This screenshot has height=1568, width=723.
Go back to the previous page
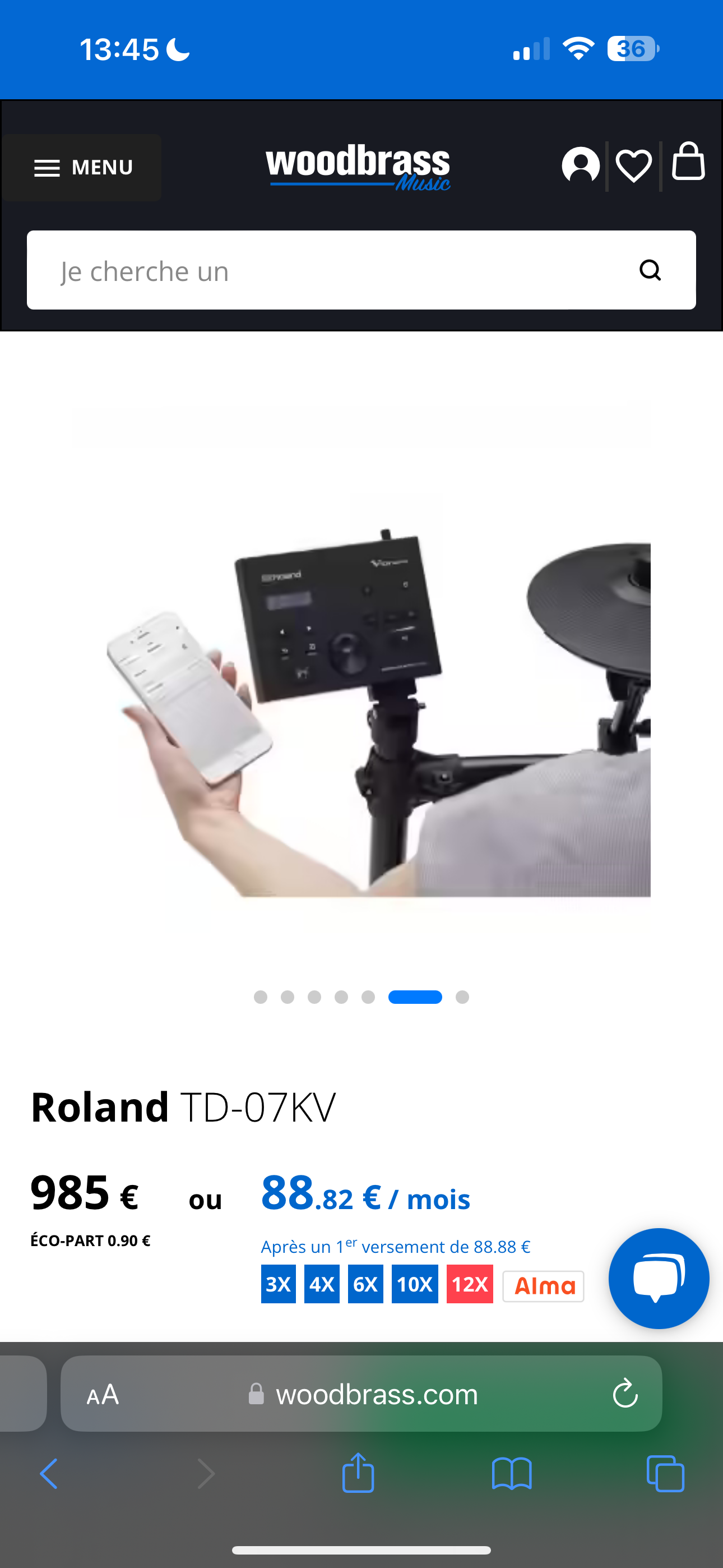pos(49,1474)
